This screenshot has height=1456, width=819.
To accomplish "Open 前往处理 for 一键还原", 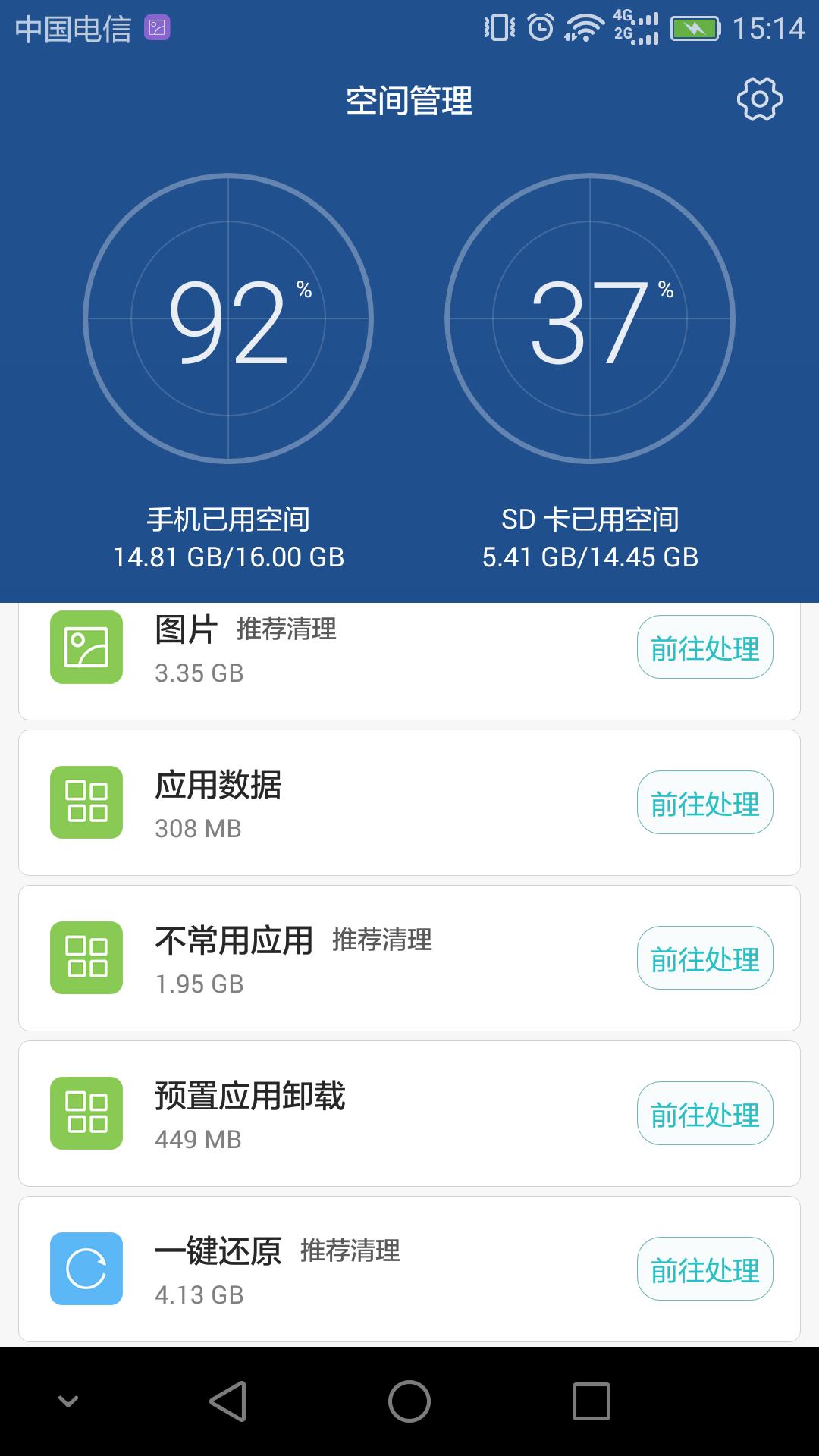I will pyautogui.click(x=704, y=1268).
